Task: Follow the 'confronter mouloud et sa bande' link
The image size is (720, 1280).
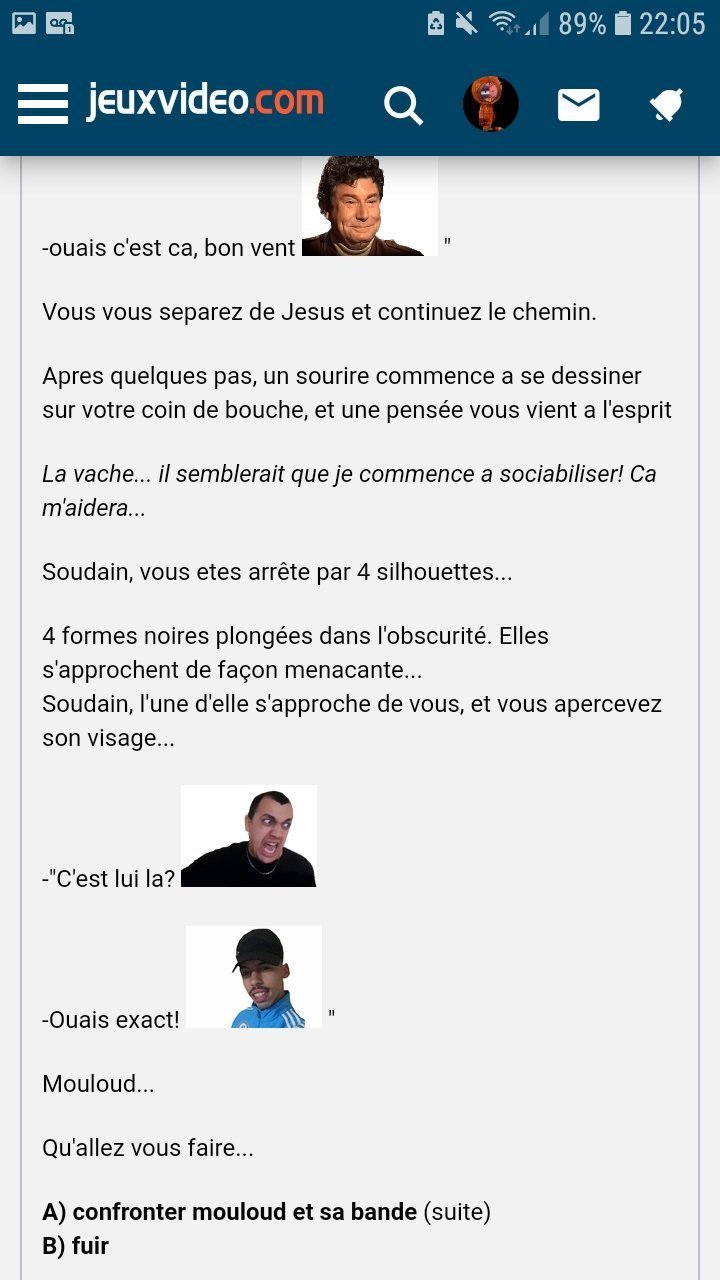Action: [244, 1212]
